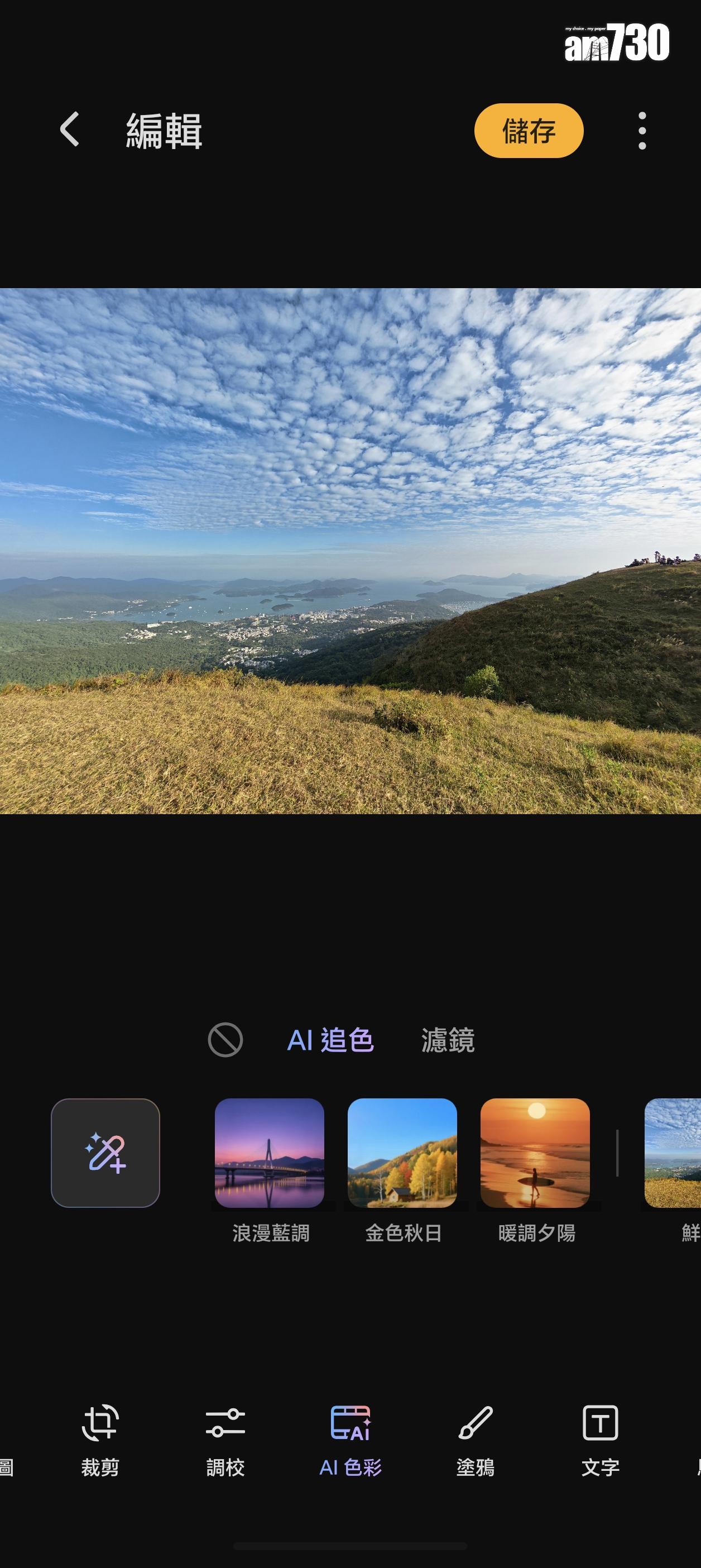Apply the 金色秋日 color preset

(402, 1152)
